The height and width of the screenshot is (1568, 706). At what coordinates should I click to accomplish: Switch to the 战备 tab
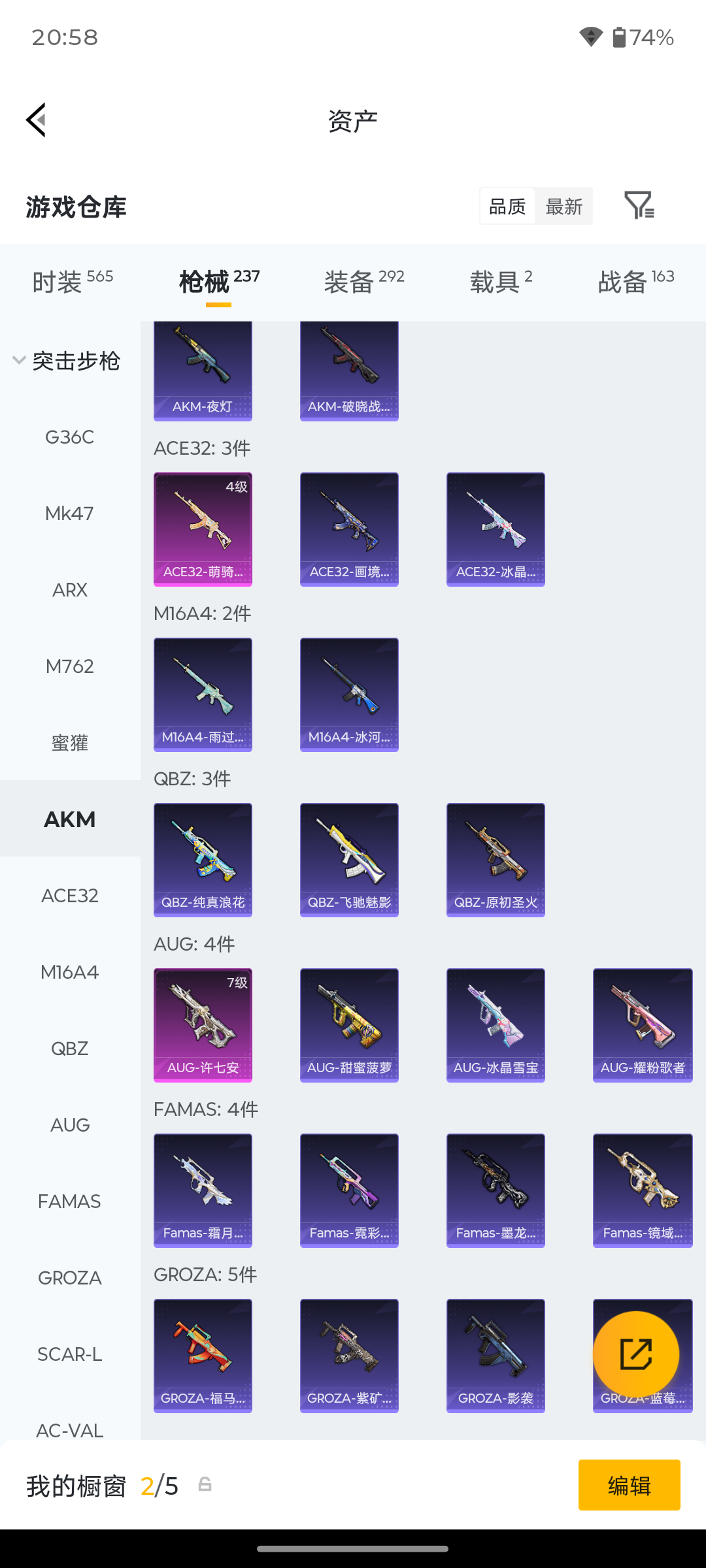tap(636, 282)
